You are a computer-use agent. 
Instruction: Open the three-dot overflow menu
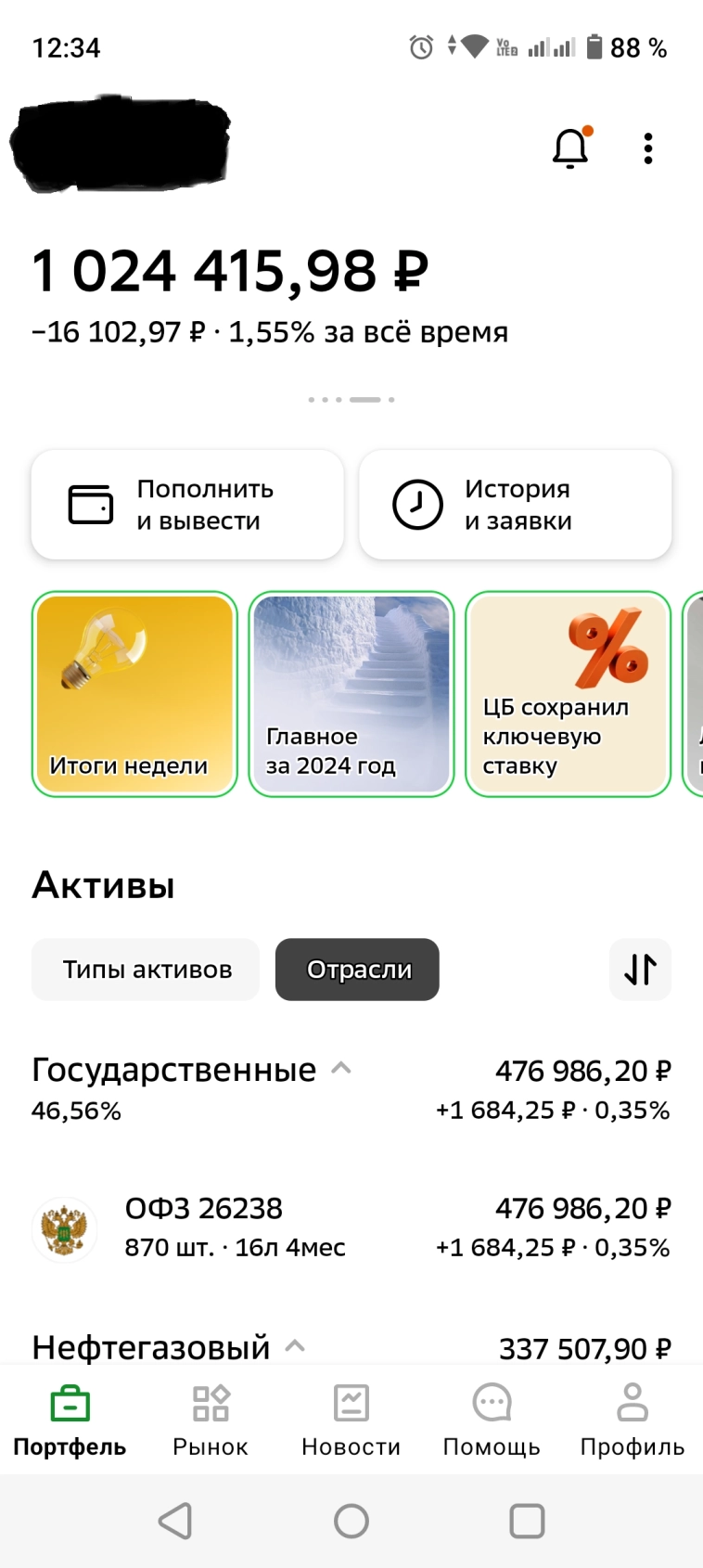coord(648,147)
